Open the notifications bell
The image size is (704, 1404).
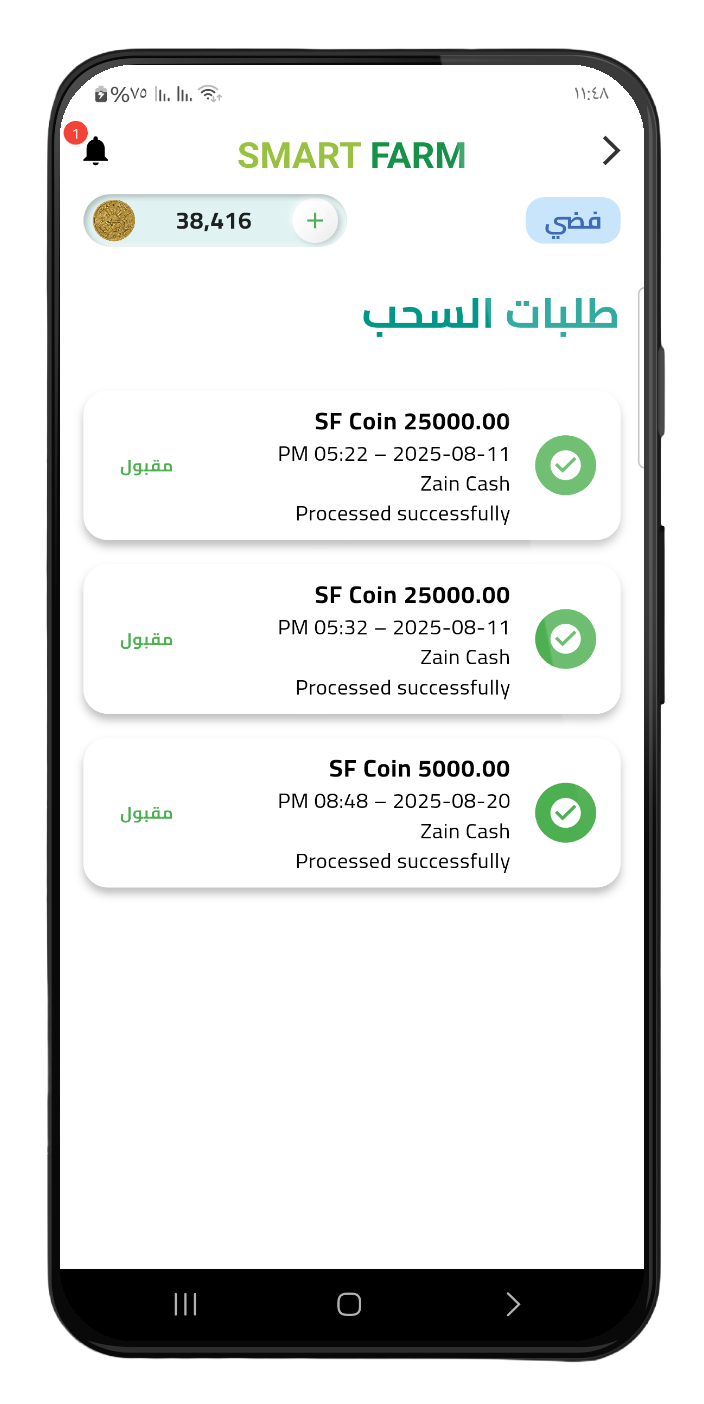(95, 151)
